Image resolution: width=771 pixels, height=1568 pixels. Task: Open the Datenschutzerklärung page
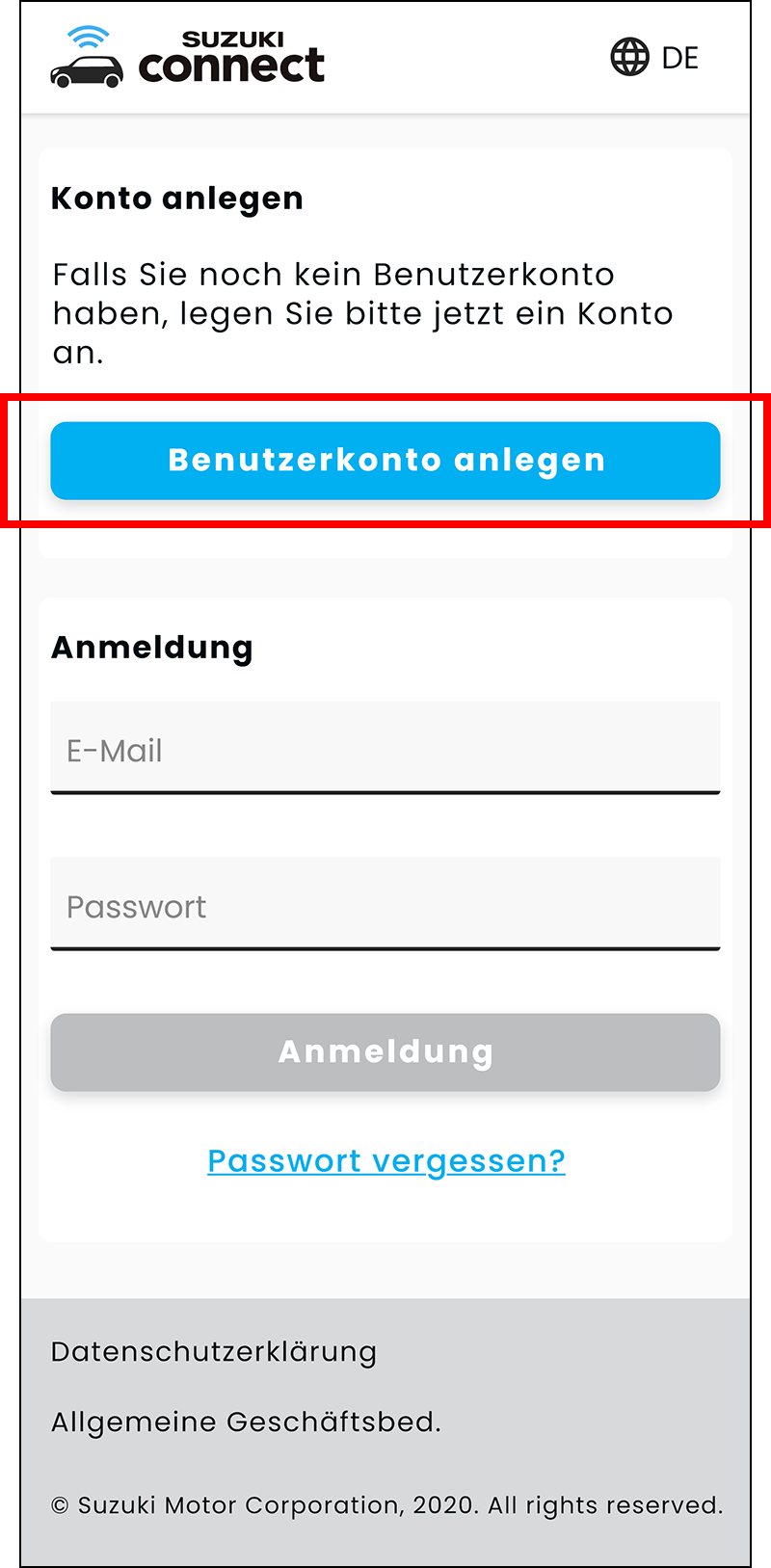pyautogui.click(x=214, y=1352)
